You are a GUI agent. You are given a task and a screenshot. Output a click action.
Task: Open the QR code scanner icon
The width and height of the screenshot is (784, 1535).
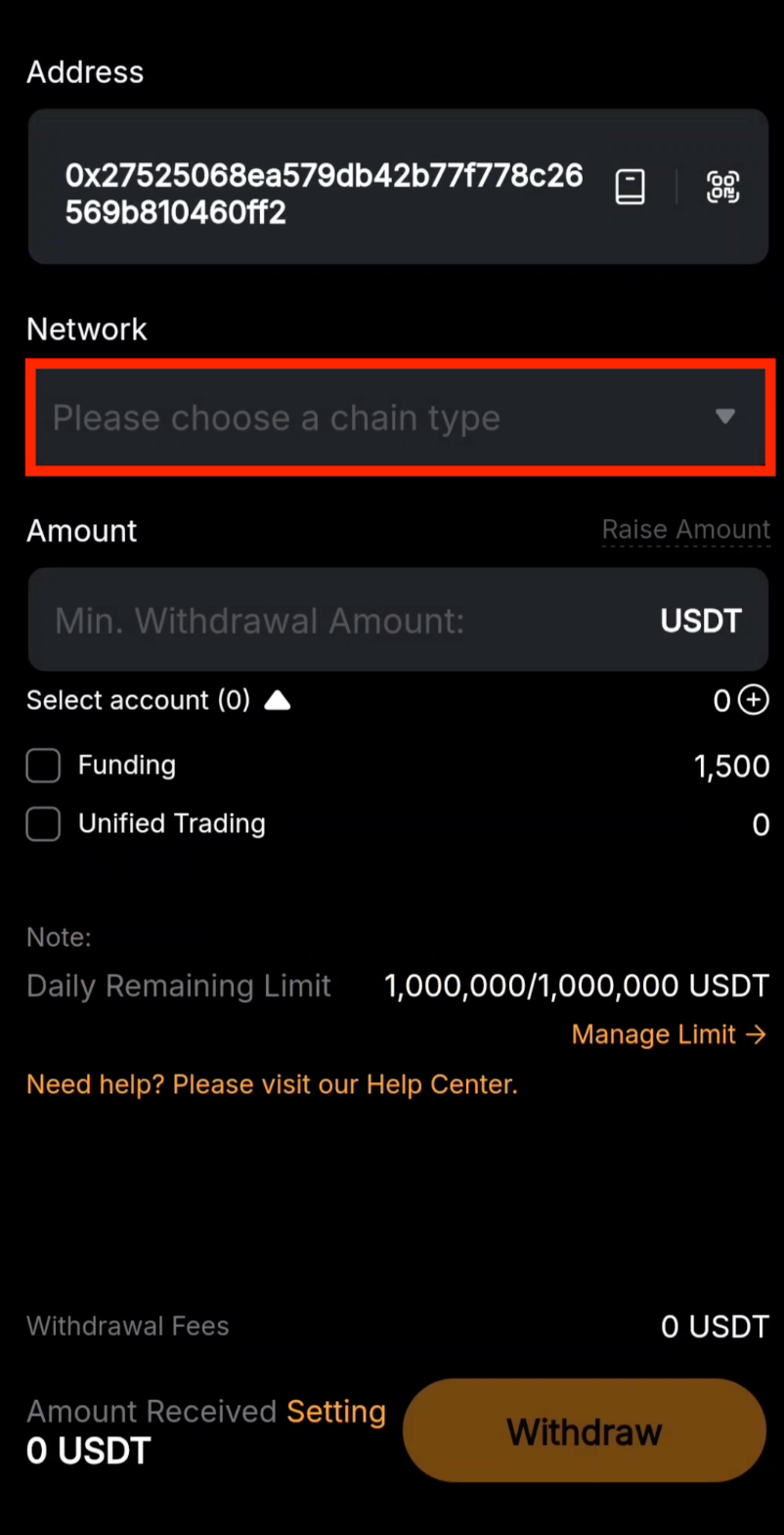tap(722, 187)
